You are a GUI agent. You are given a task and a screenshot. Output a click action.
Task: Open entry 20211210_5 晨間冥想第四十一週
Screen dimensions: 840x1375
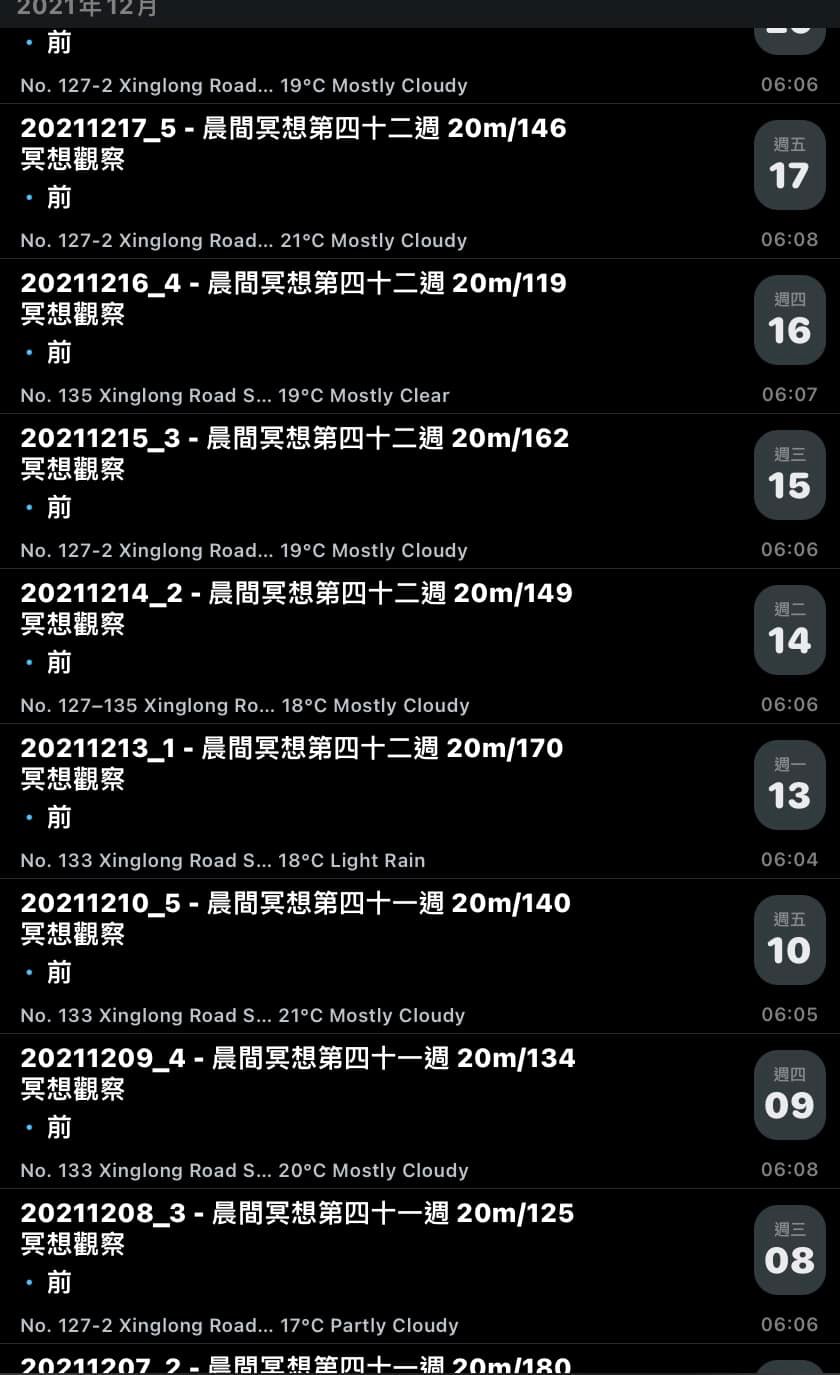(296, 904)
